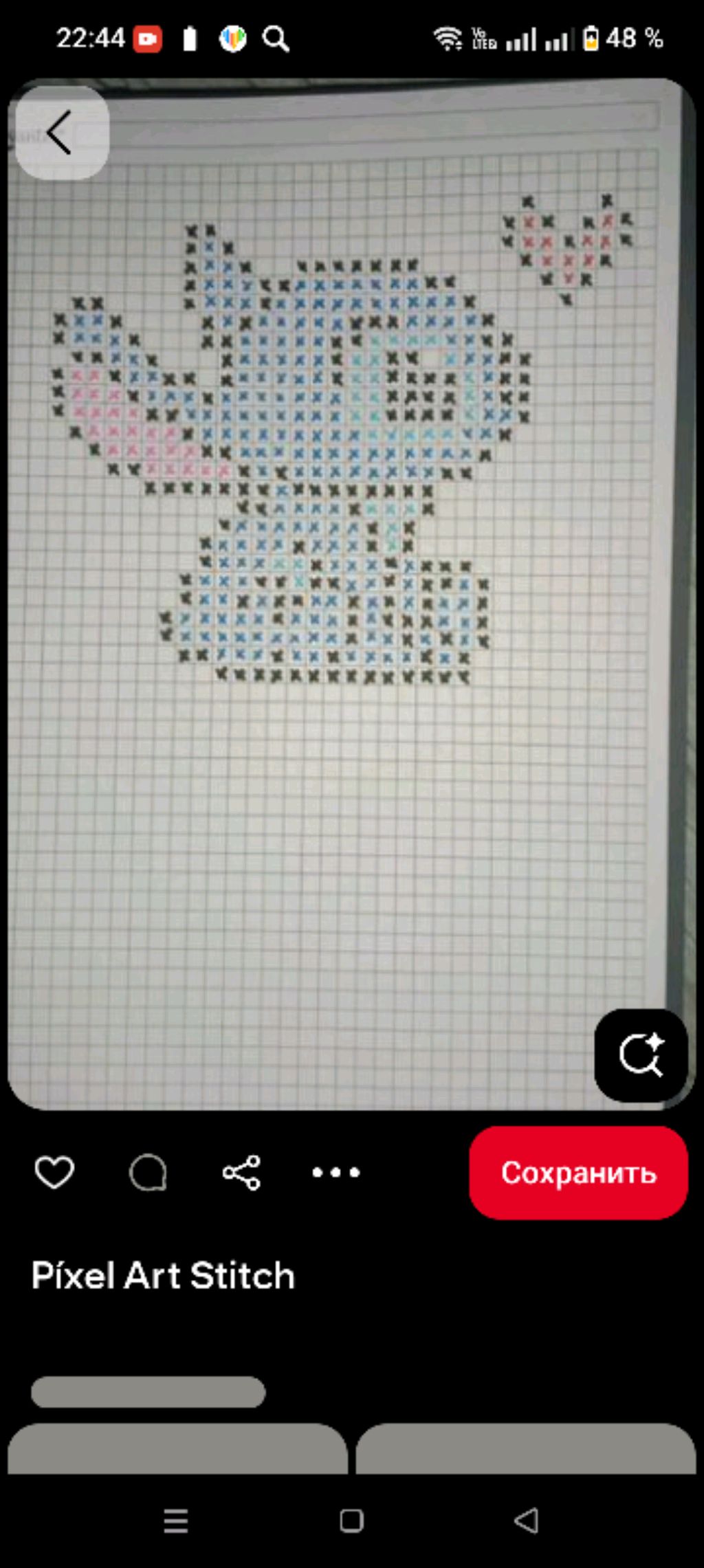Image resolution: width=704 pixels, height=1568 pixels.
Task: Share this pin
Action: pos(241,1172)
